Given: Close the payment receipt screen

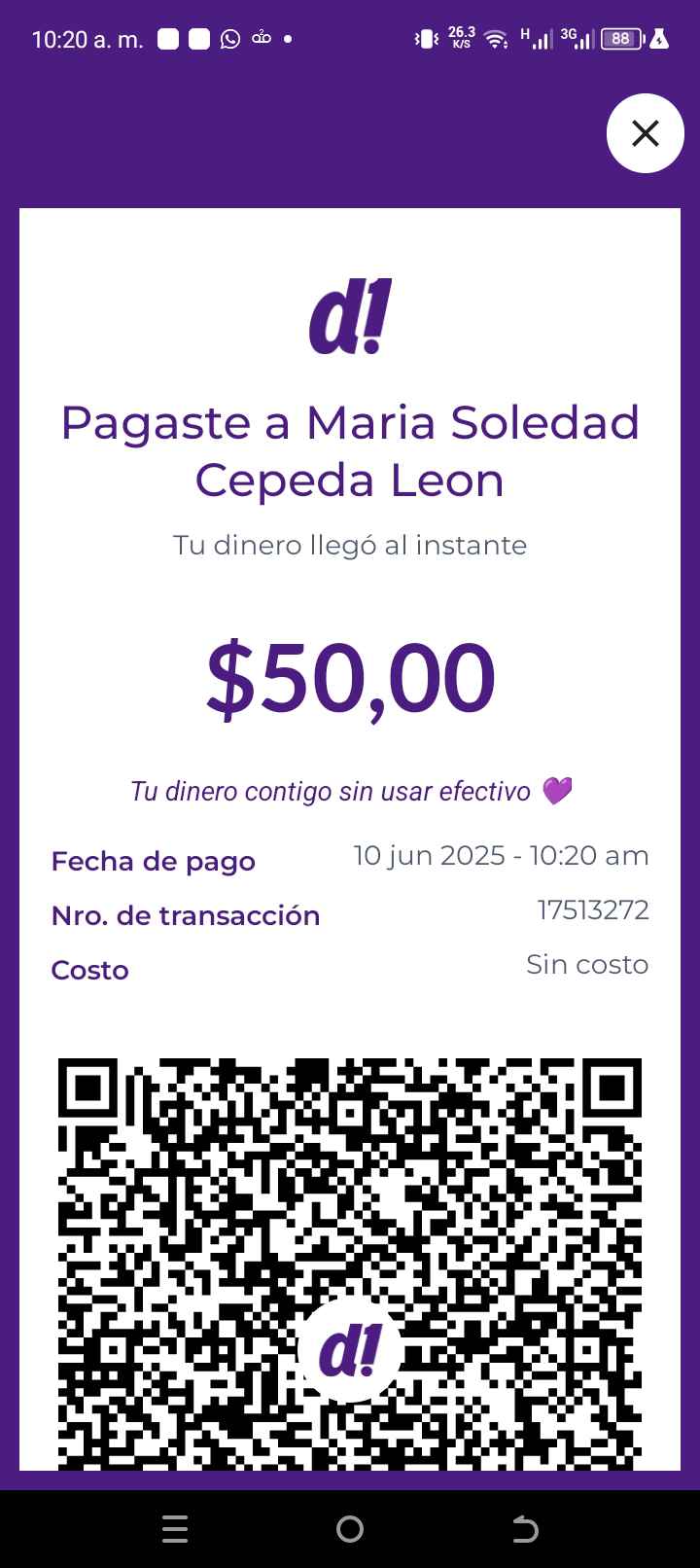Looking at the screenshot, I should point(646,133).
